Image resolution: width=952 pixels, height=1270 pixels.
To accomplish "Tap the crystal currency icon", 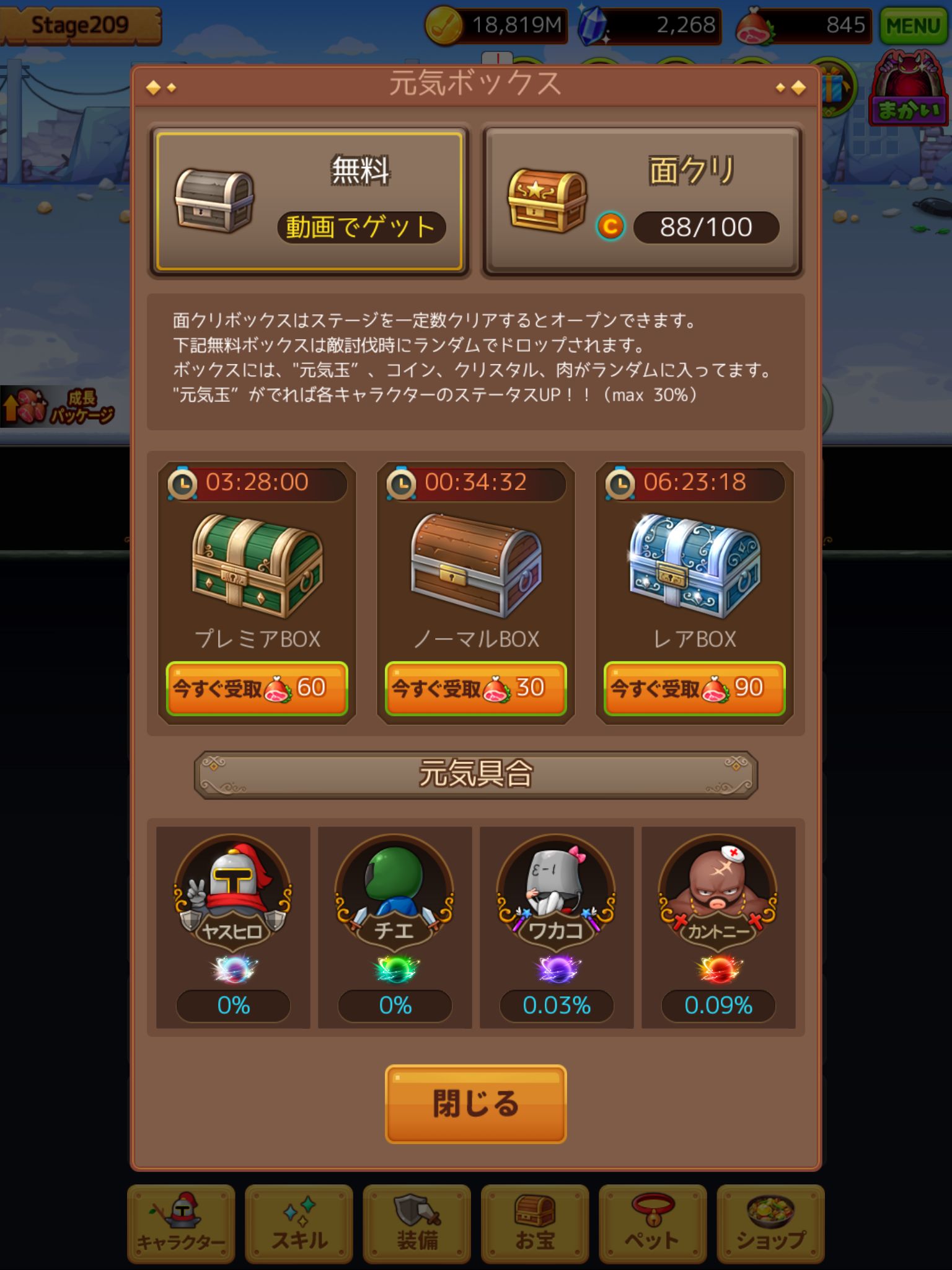I will 596,24.
